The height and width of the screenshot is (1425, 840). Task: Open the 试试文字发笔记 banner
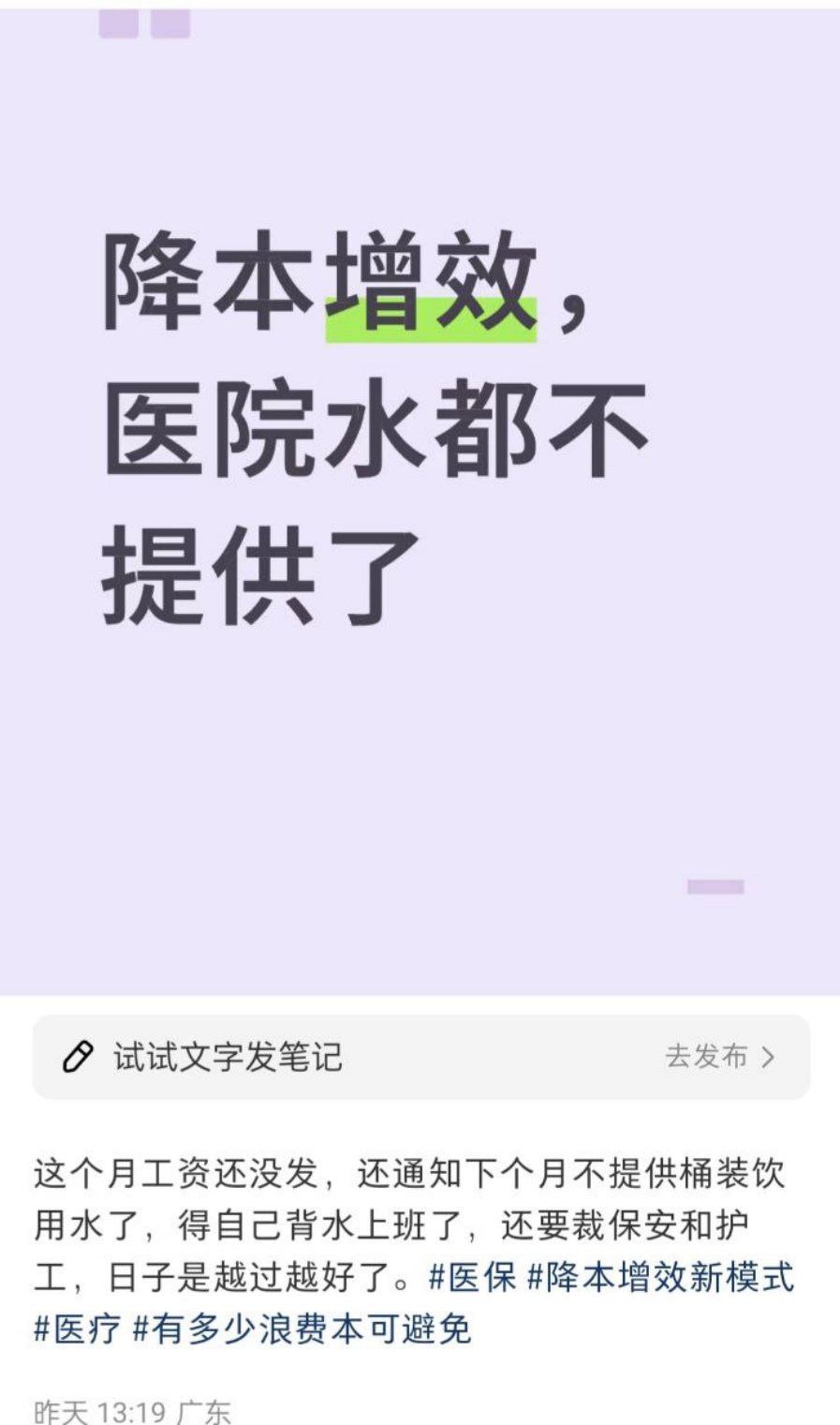coord(421,1057)
